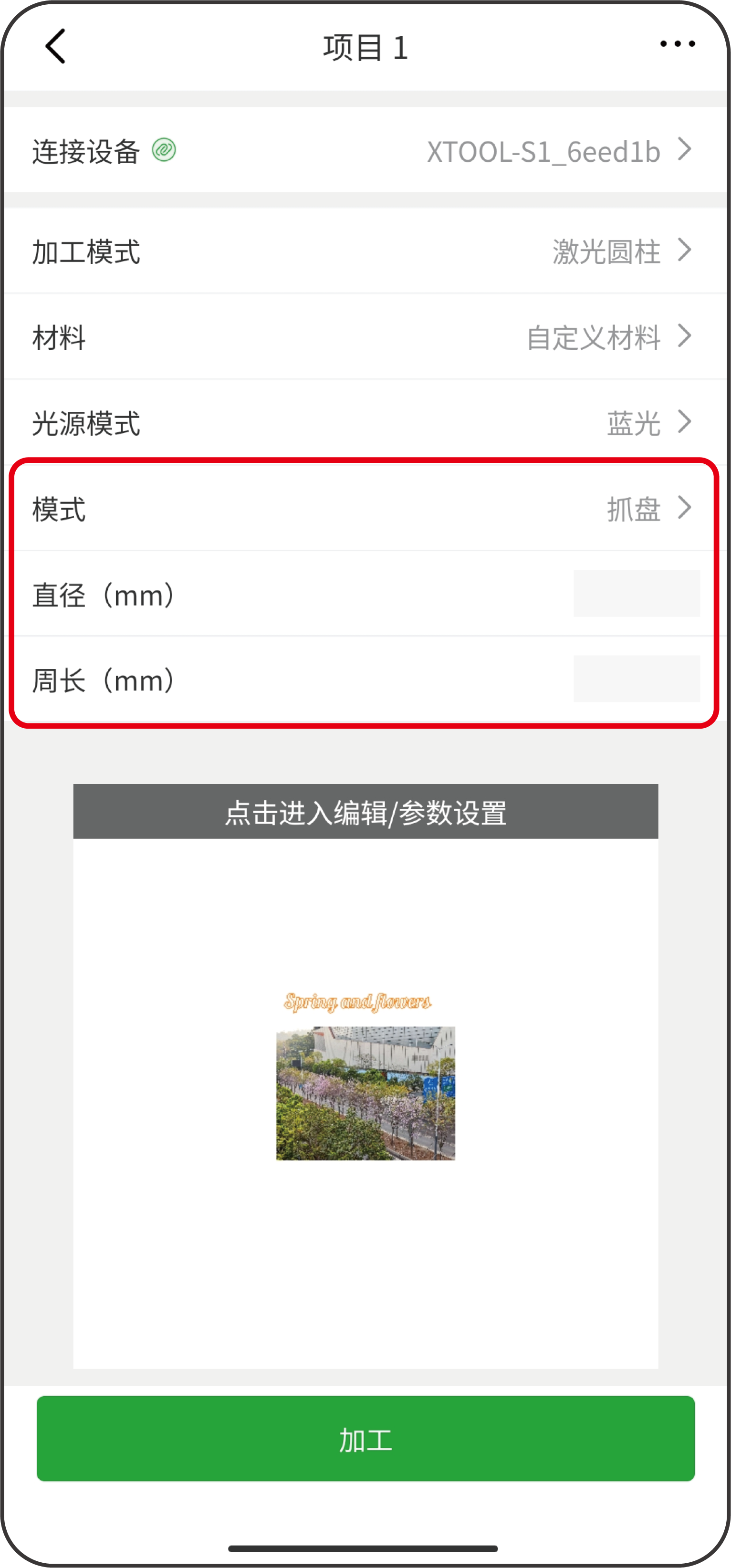This screenshot has width=731, height=1568.
Task: Tap 点击进入编辑/参数设置 banner
Action: coord(365,812)
